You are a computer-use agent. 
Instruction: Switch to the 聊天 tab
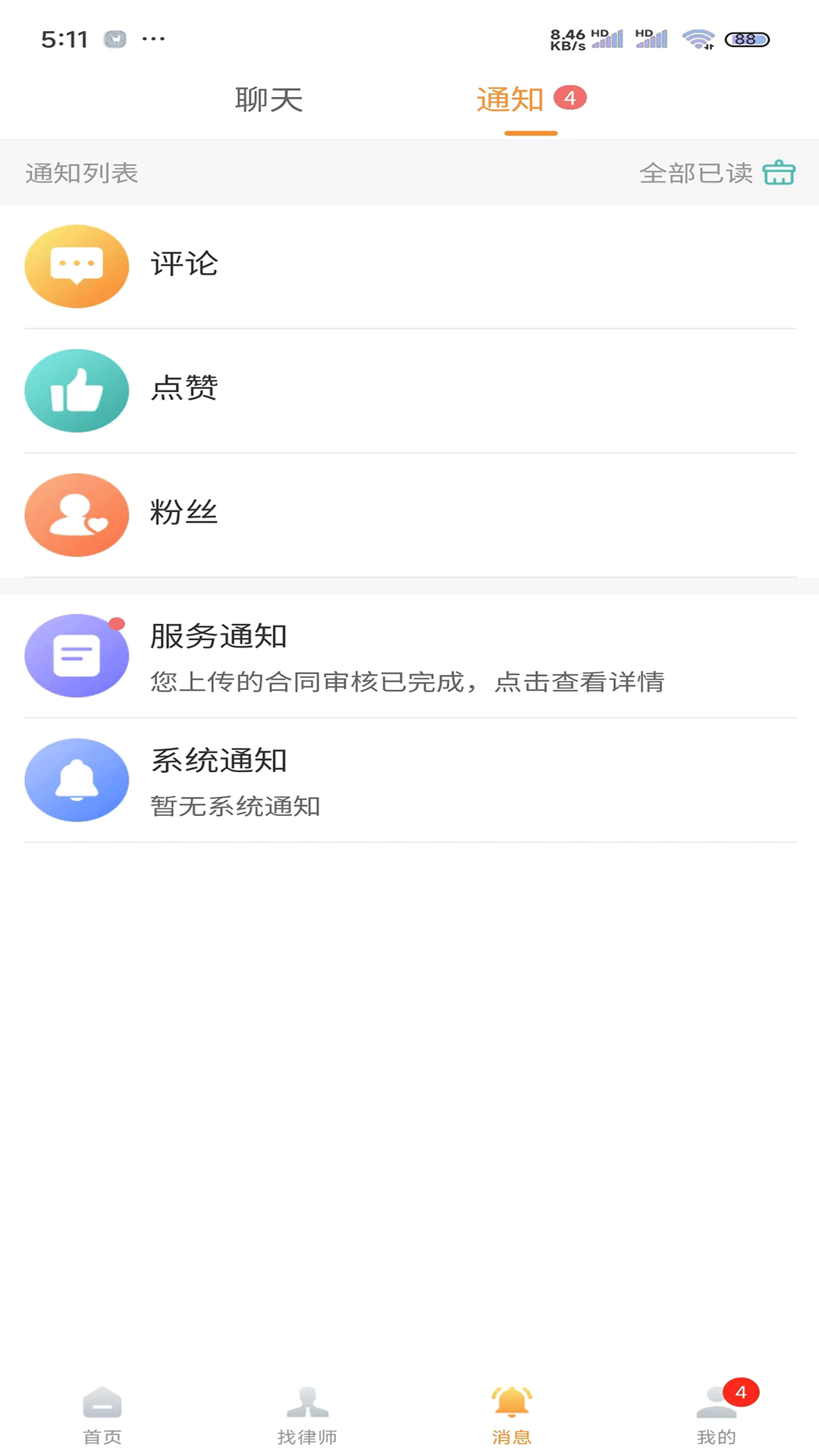[268, 99]
